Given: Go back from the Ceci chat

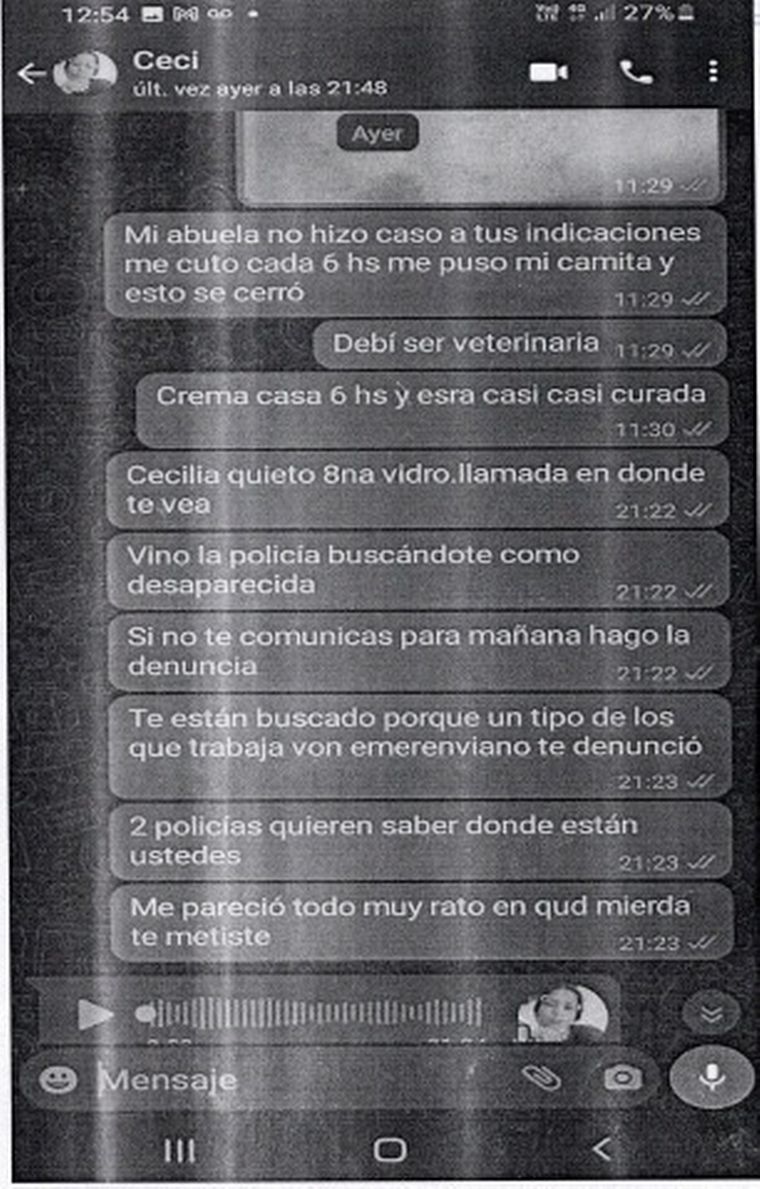Looking at the screenshot, I should [30, 74].
